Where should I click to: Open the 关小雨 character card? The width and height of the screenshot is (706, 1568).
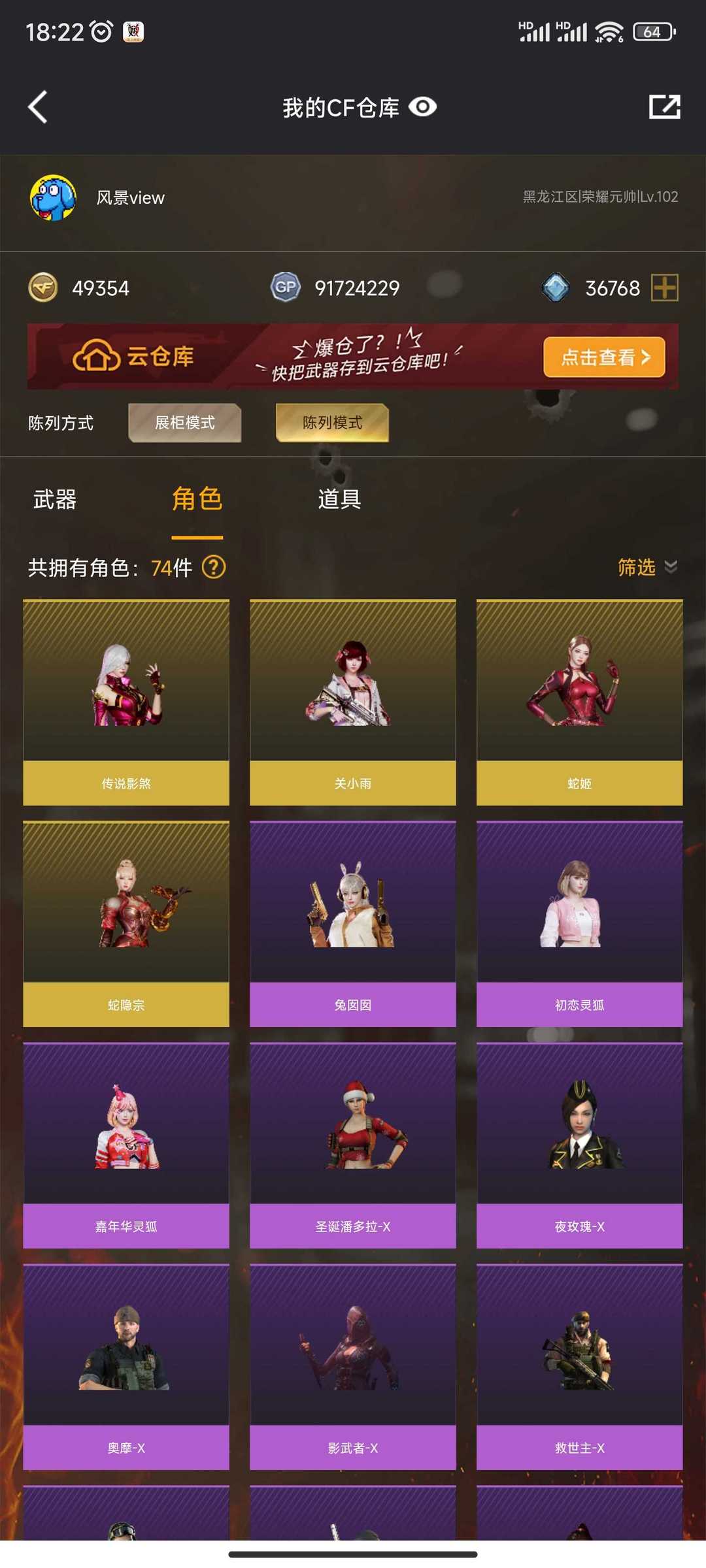(x=353, y=702)
